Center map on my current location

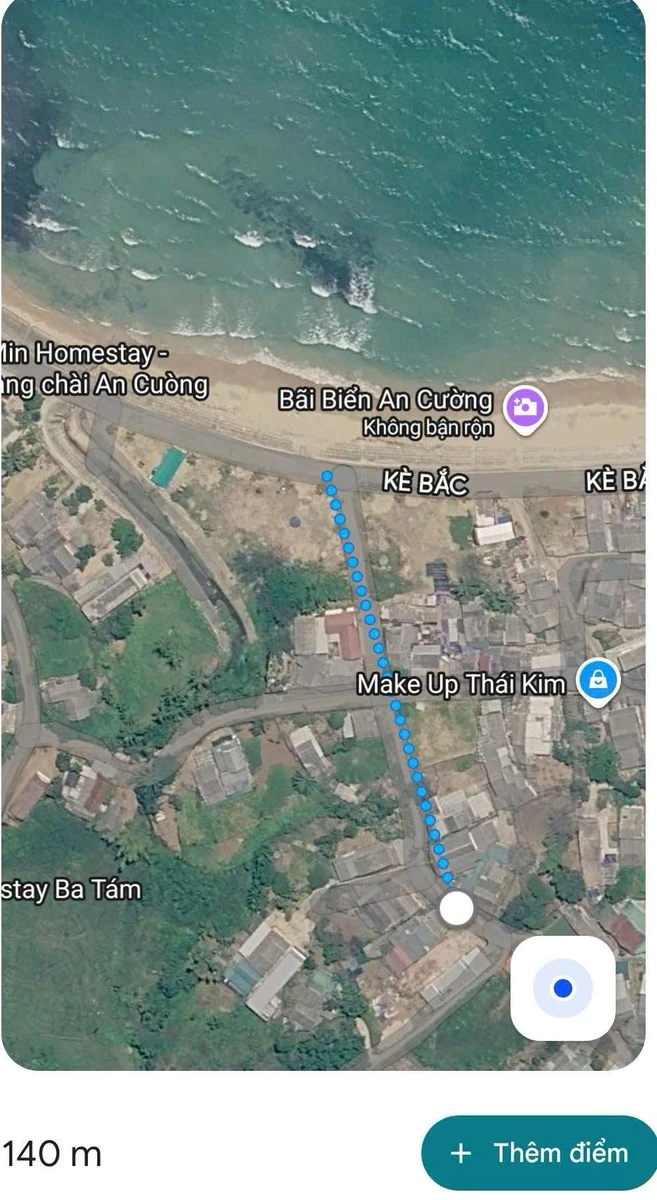(563, 988)
